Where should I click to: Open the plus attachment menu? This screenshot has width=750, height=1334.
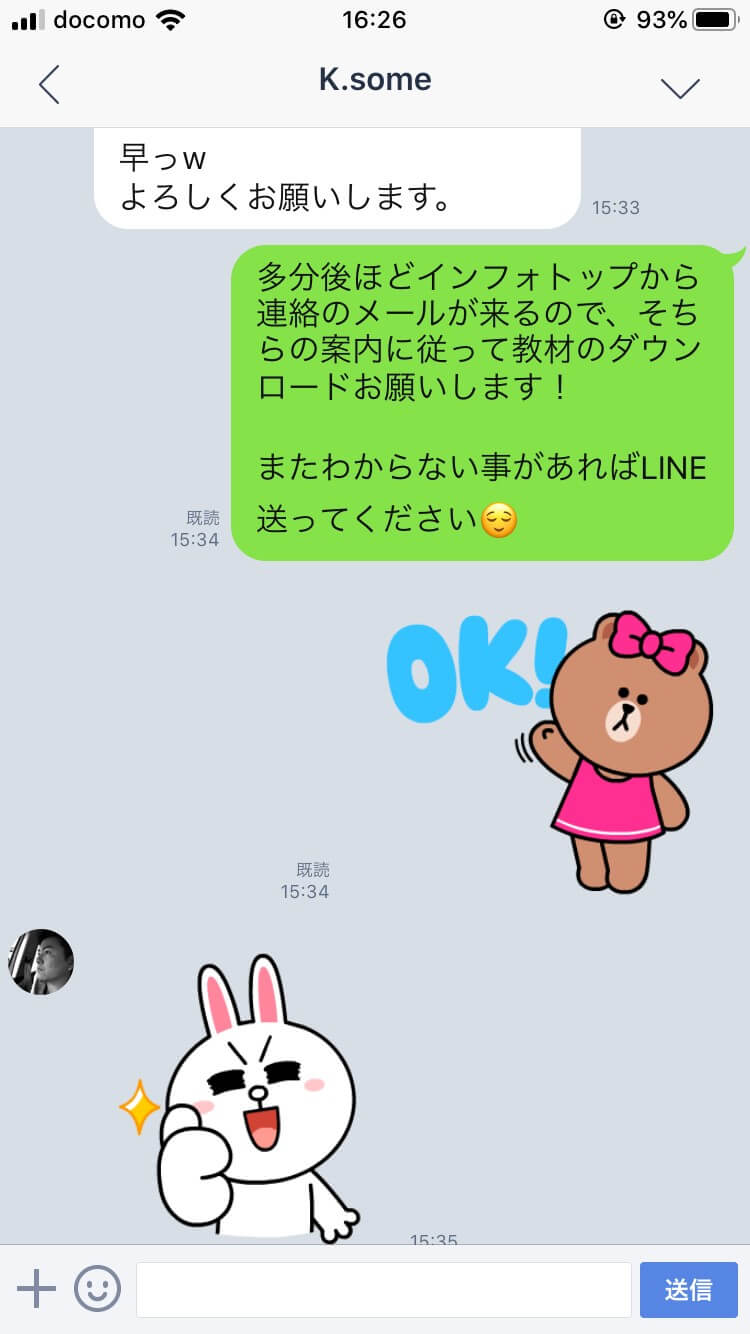click(37, 1289)
